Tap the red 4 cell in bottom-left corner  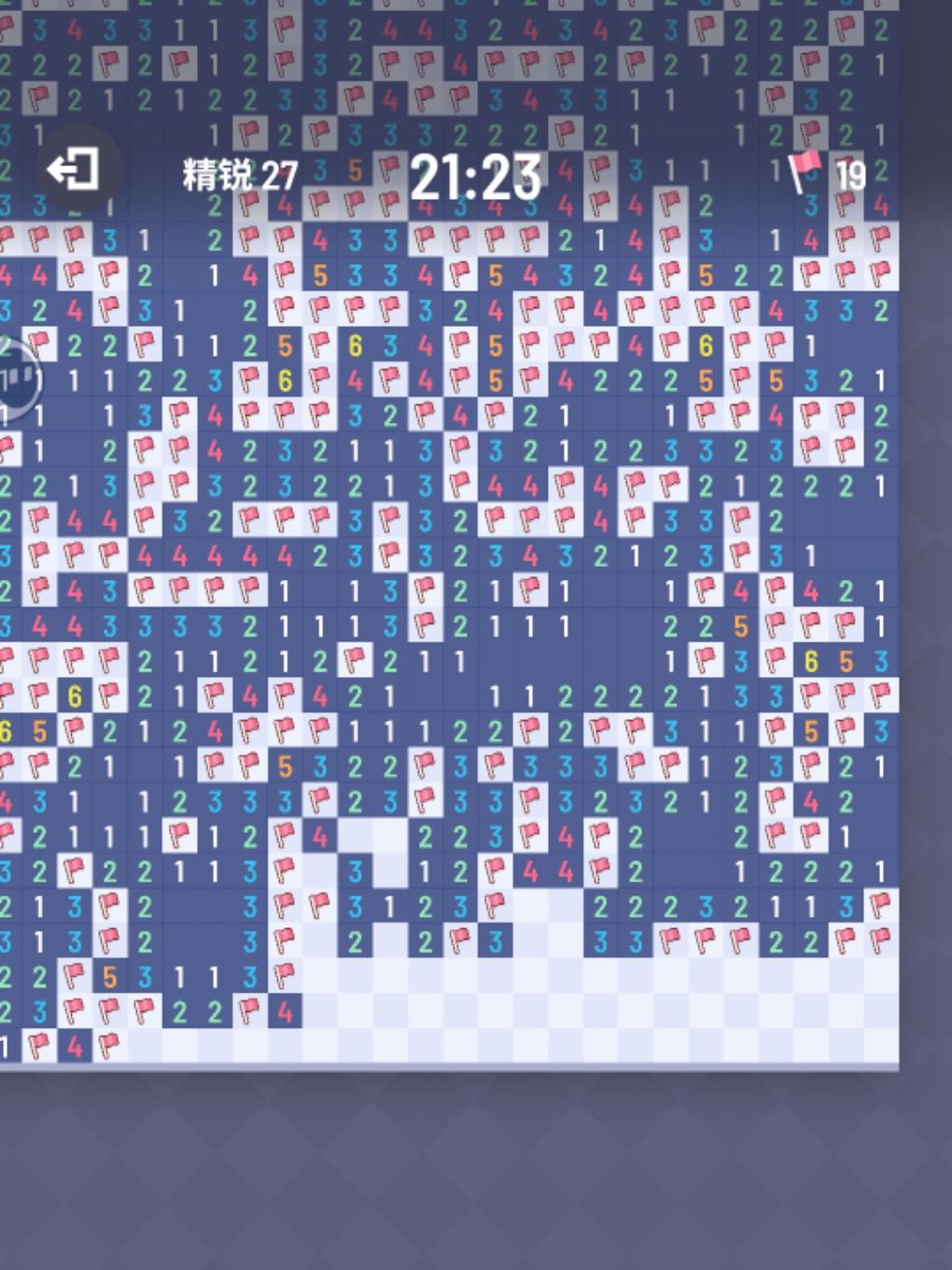74,1046
